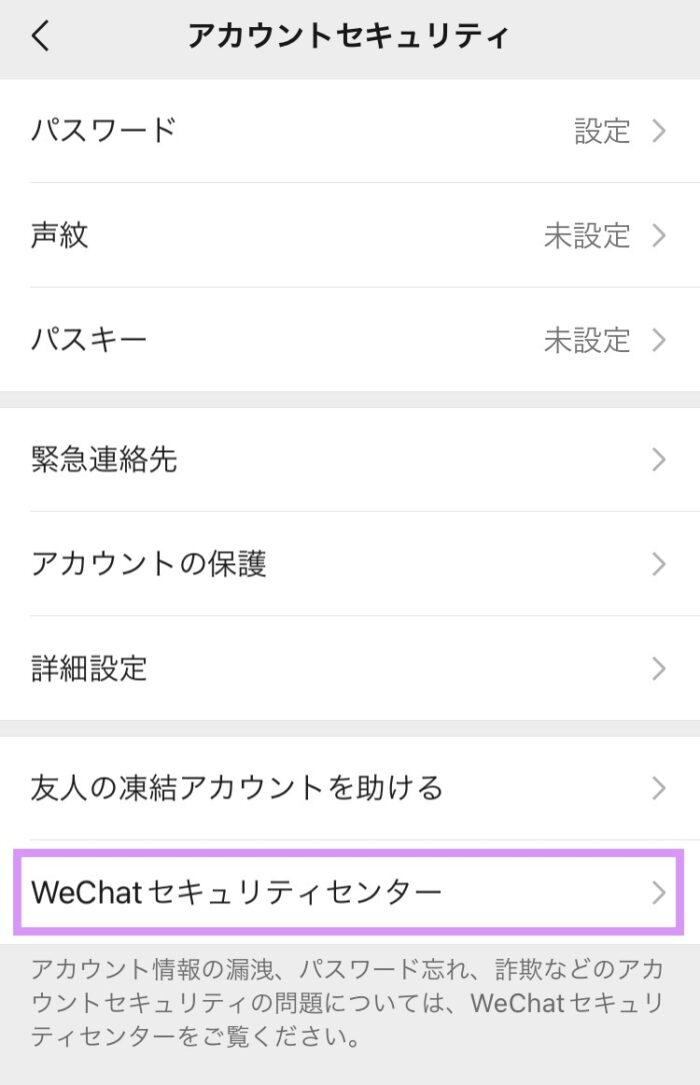
Task: Open WeChat セキュリティセンター
Action: [349, 892]
